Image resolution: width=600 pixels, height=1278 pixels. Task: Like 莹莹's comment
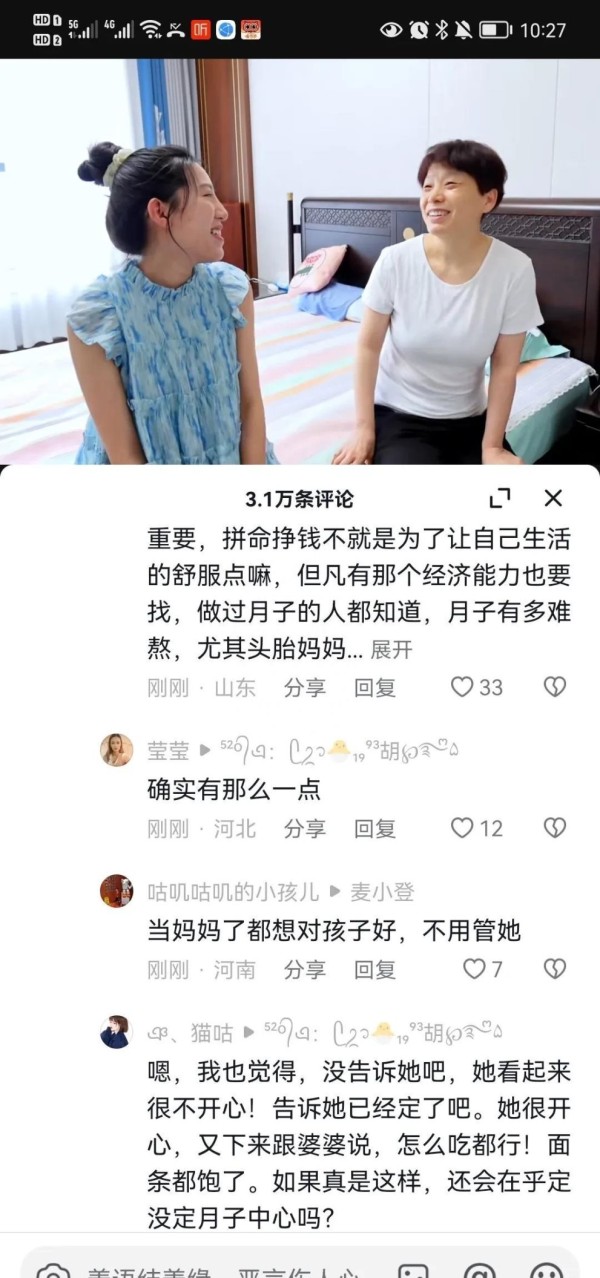477,828
